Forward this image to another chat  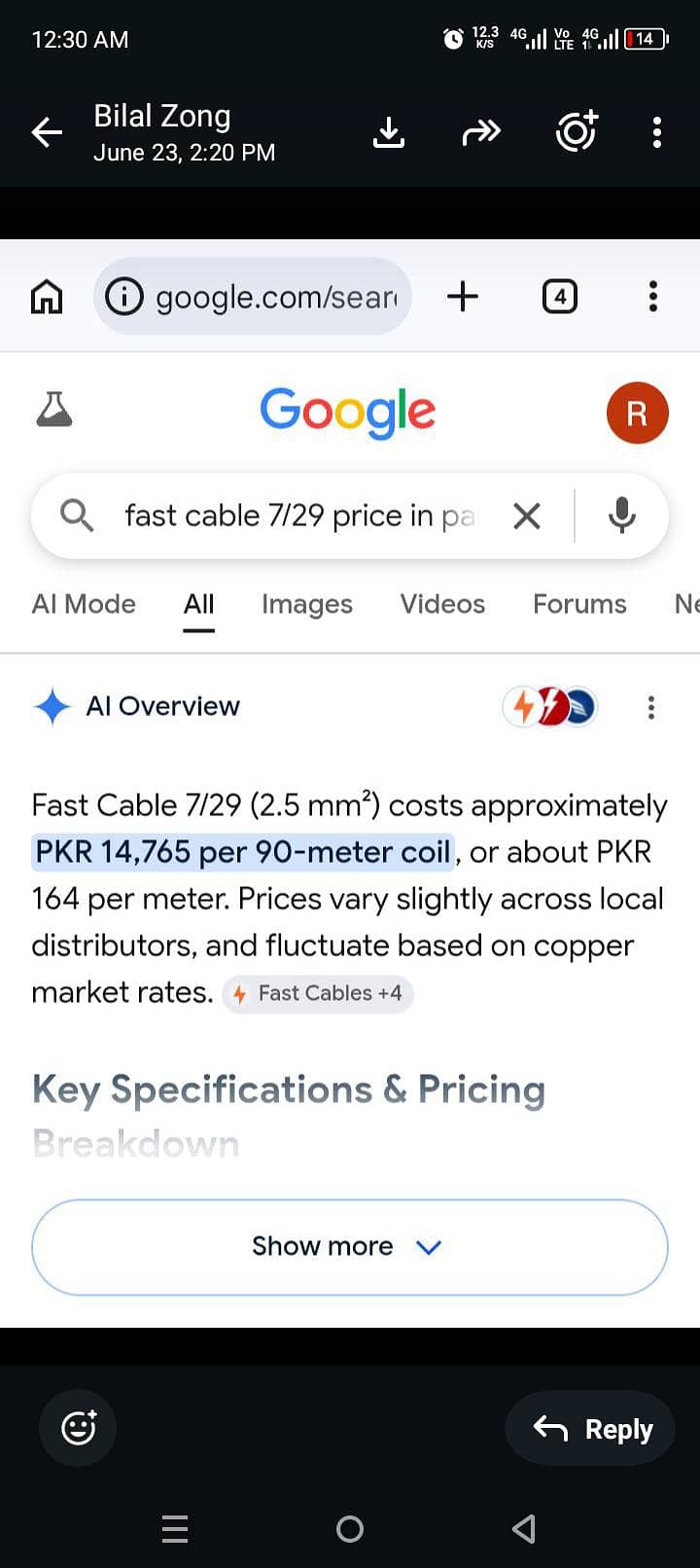click(481, 131)
